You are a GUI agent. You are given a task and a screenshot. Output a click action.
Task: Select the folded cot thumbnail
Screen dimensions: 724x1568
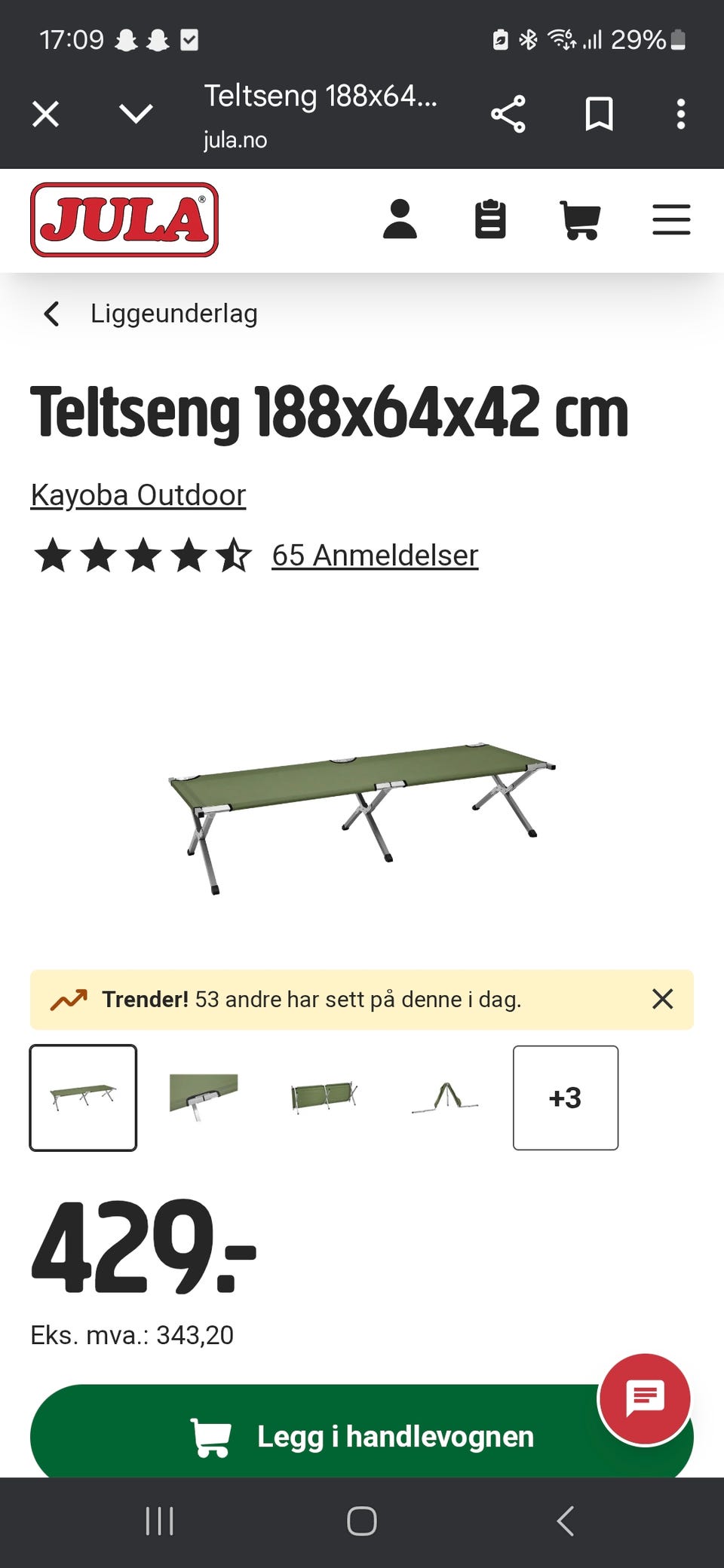tap(324, 1098)
